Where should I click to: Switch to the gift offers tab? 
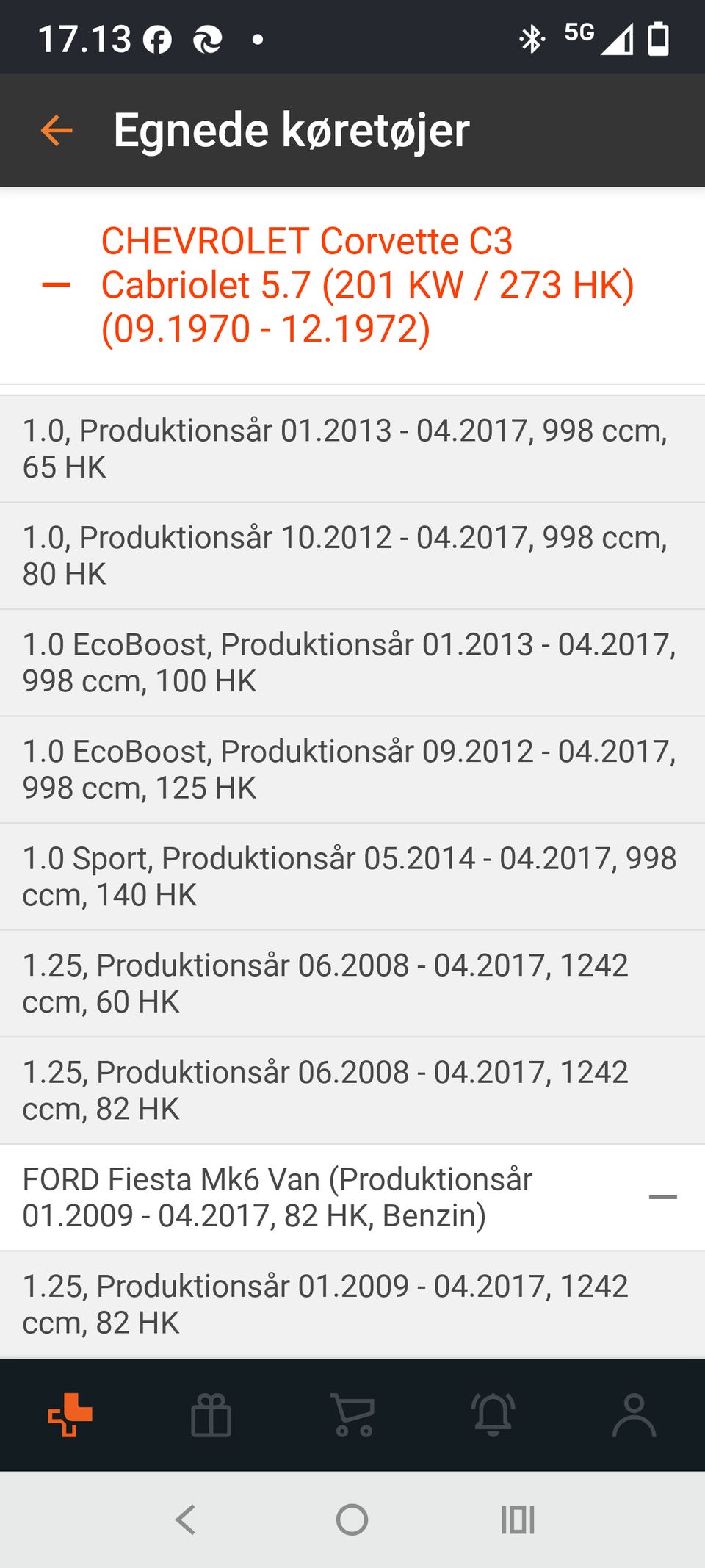(211, 1414)
